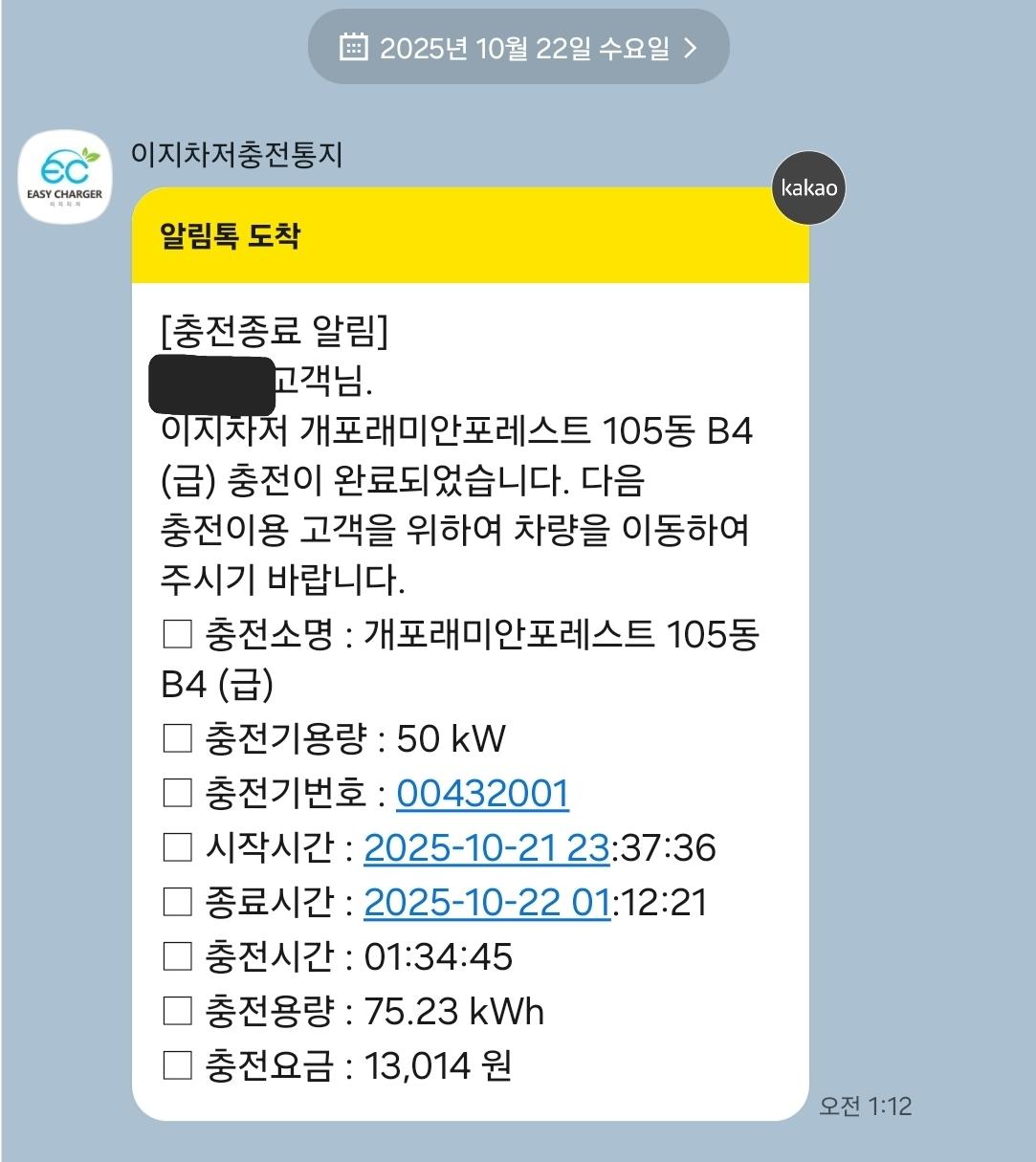1036x1162 pixels.
Task: Click the 2025-10-21 23 start time link
Action: coord(486,847)
